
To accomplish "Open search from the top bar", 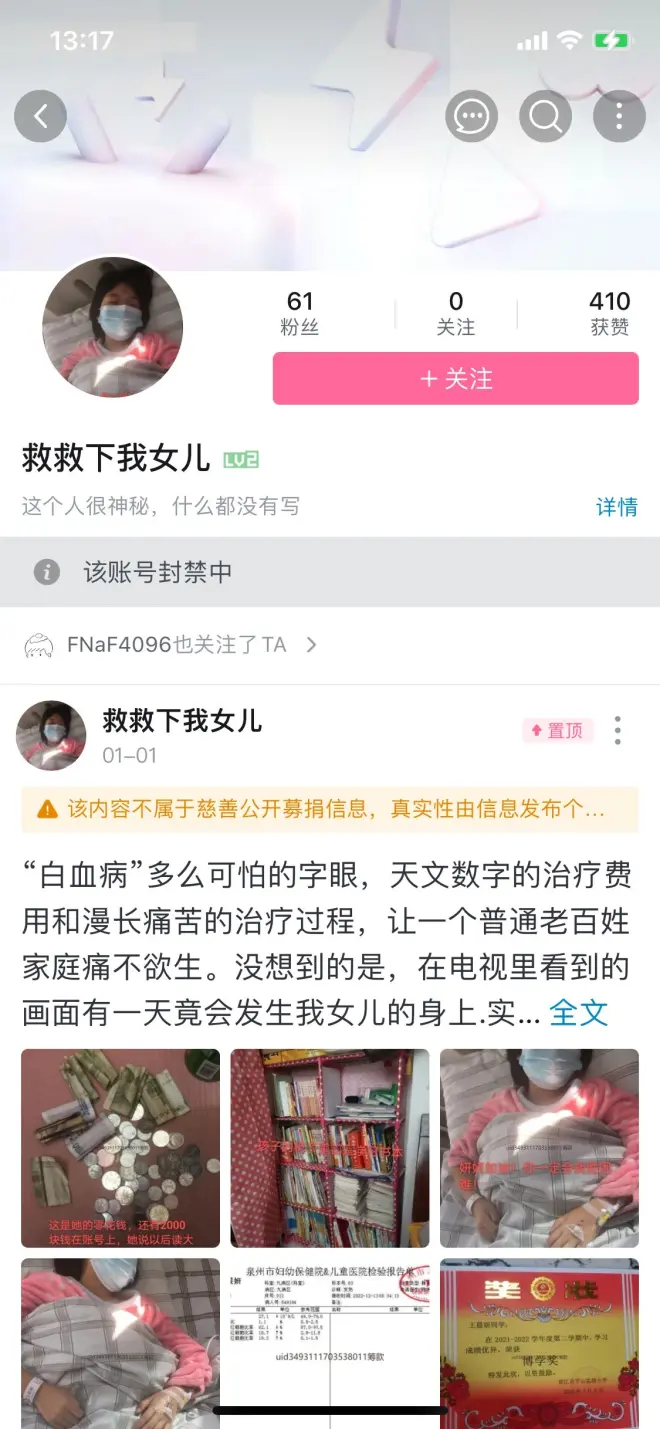I will point(545,117).
